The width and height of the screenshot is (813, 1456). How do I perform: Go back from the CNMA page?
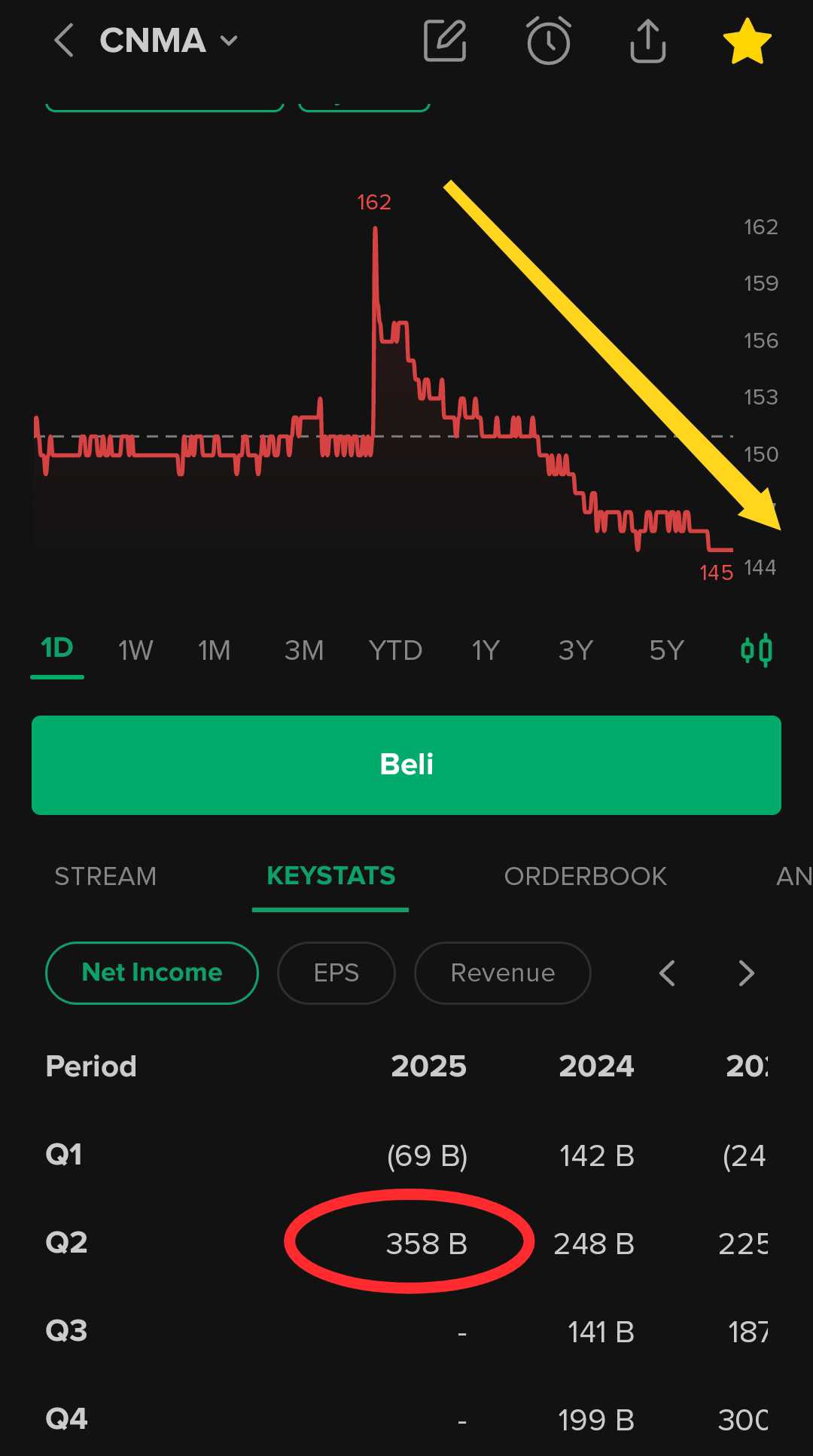(x=64, y=40)
